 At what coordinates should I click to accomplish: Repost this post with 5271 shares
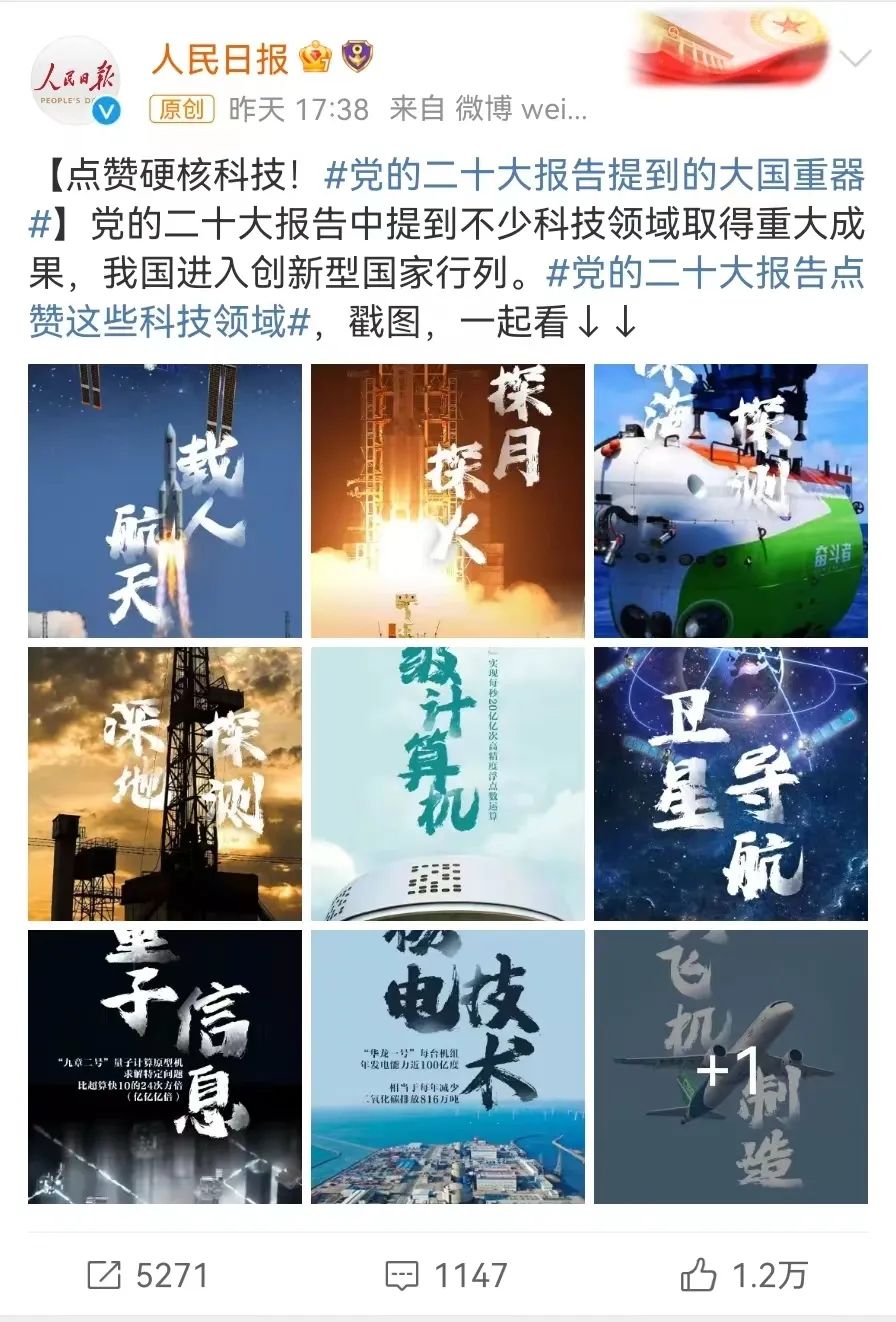[148, 1275]
